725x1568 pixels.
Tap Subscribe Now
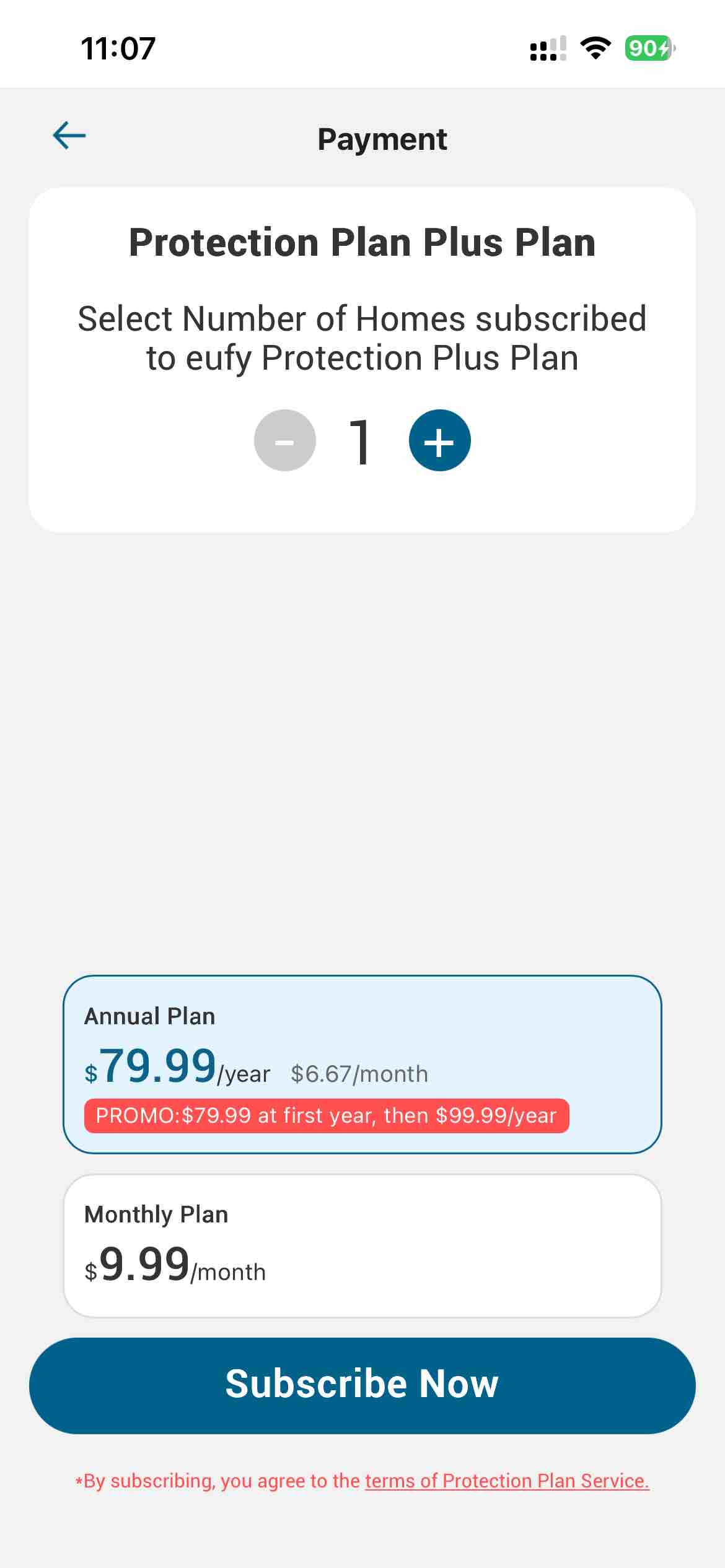(362, 1386)
